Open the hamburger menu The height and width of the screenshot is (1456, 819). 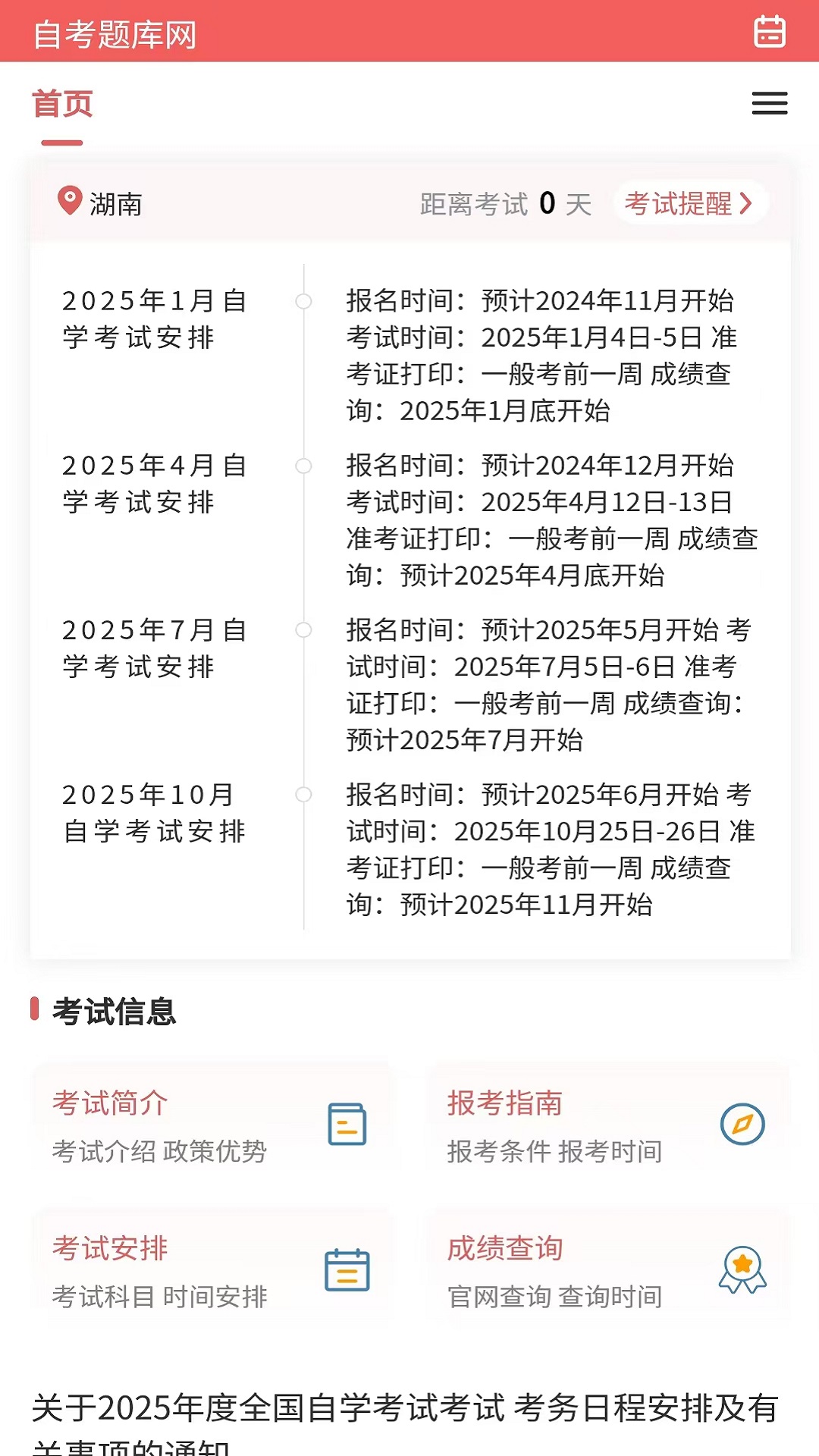pos(769,103)
